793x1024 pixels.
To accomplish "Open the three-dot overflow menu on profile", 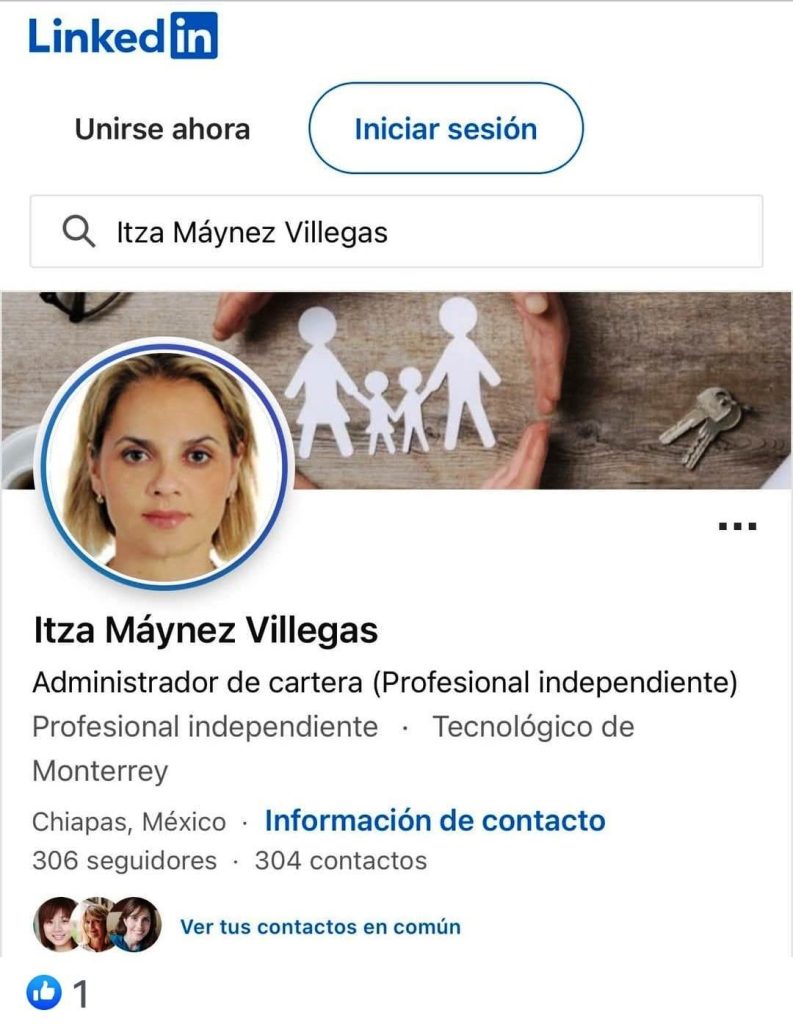I will [738, 526].
